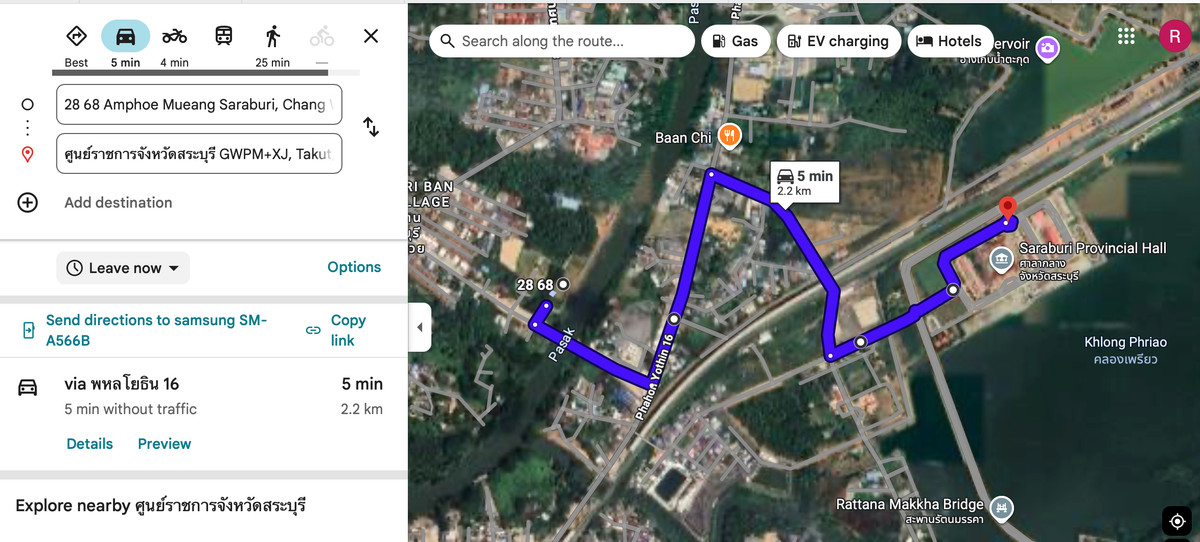Show Hotels along the route
This screenshot has width=1200, height=542.
(949, 41)
